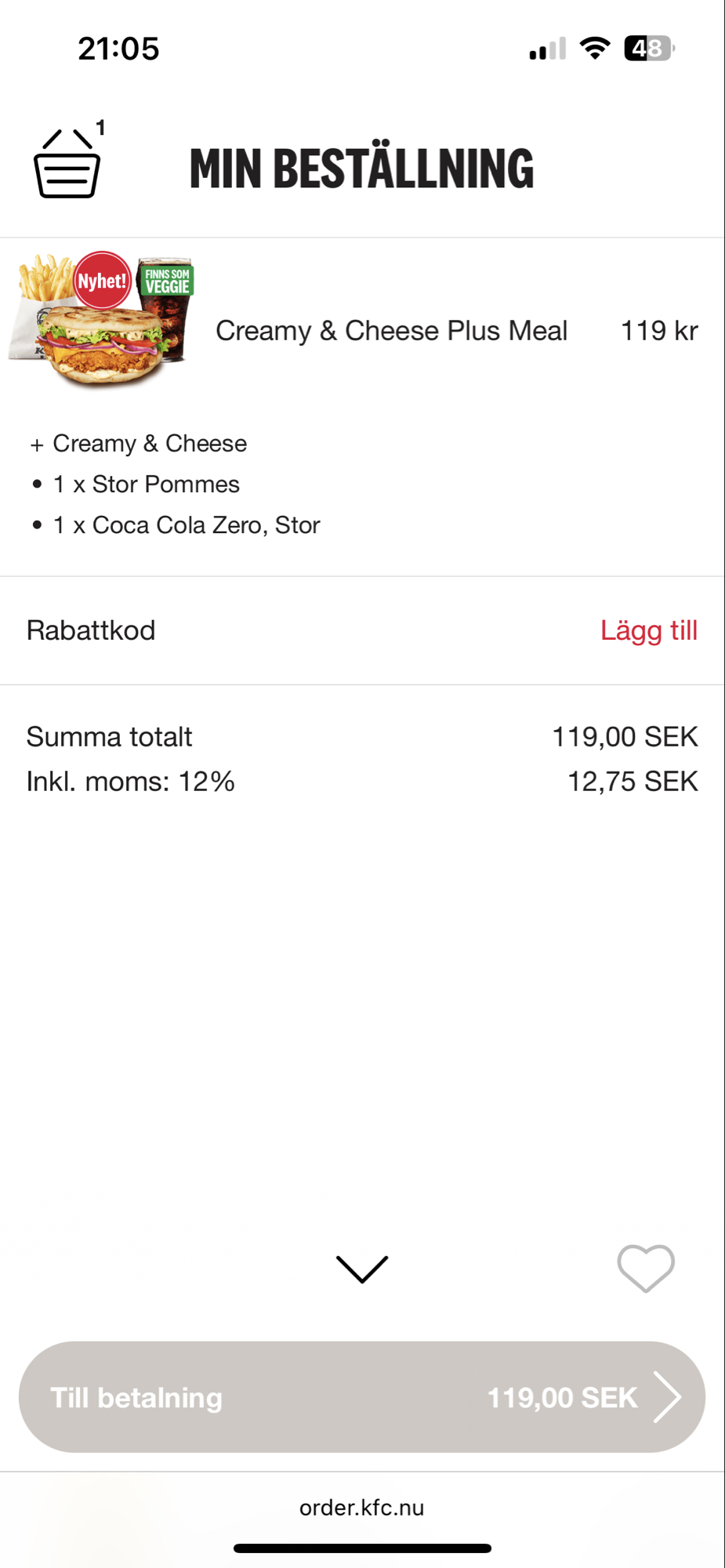The height and width of the screenshot is (1568, 725).
Task: Tap the cellular signal bars icon
Action: click(x=546, y=49)
